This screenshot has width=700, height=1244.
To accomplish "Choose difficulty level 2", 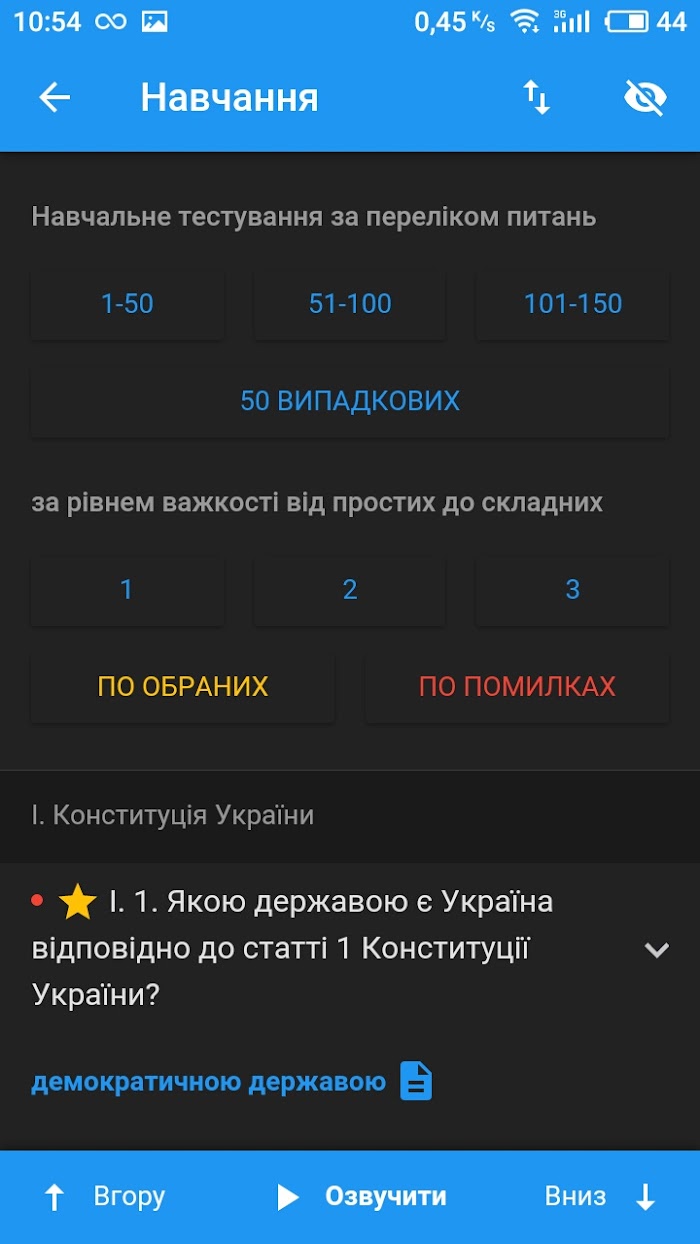I will click(x=350, y=590).
